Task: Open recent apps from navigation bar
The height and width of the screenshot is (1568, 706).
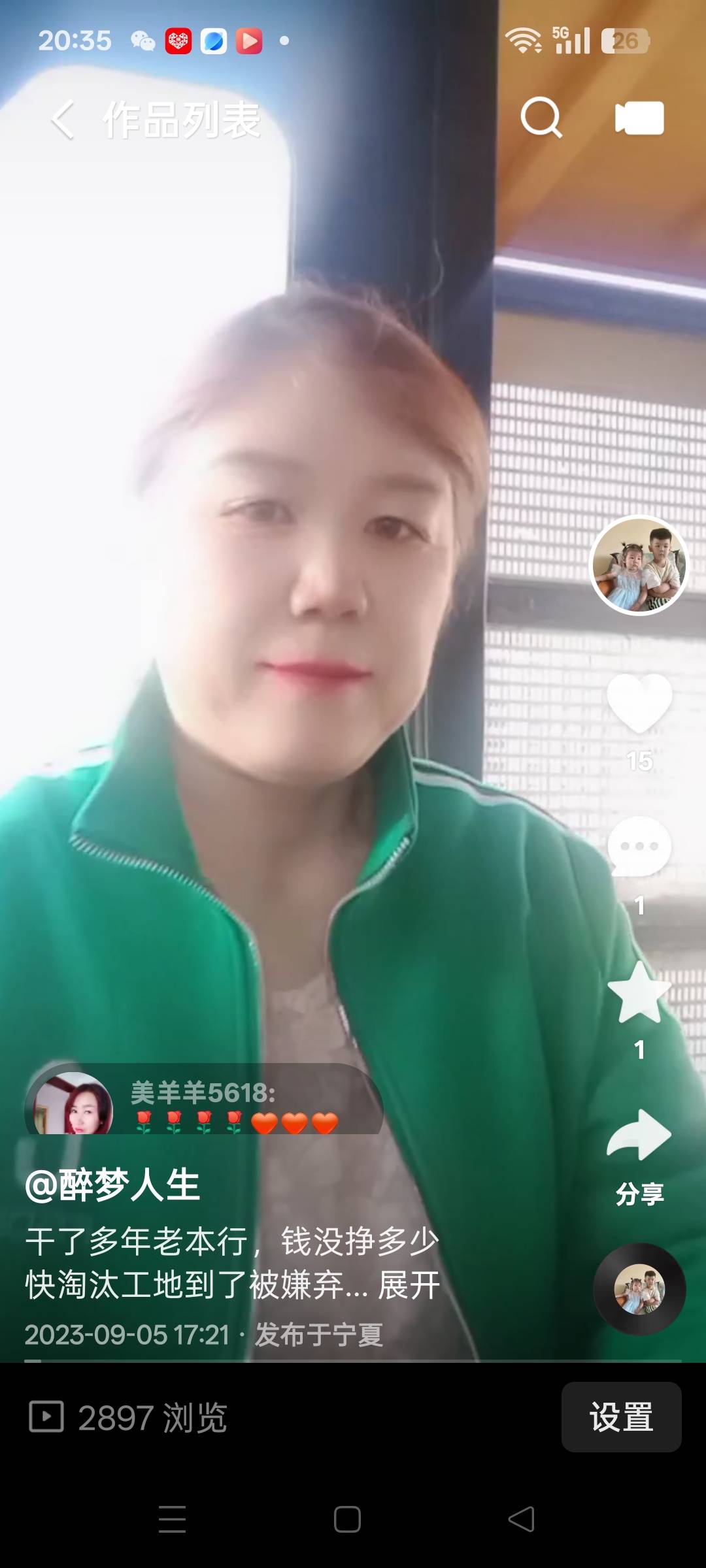Action: (x=173, y=1519)
